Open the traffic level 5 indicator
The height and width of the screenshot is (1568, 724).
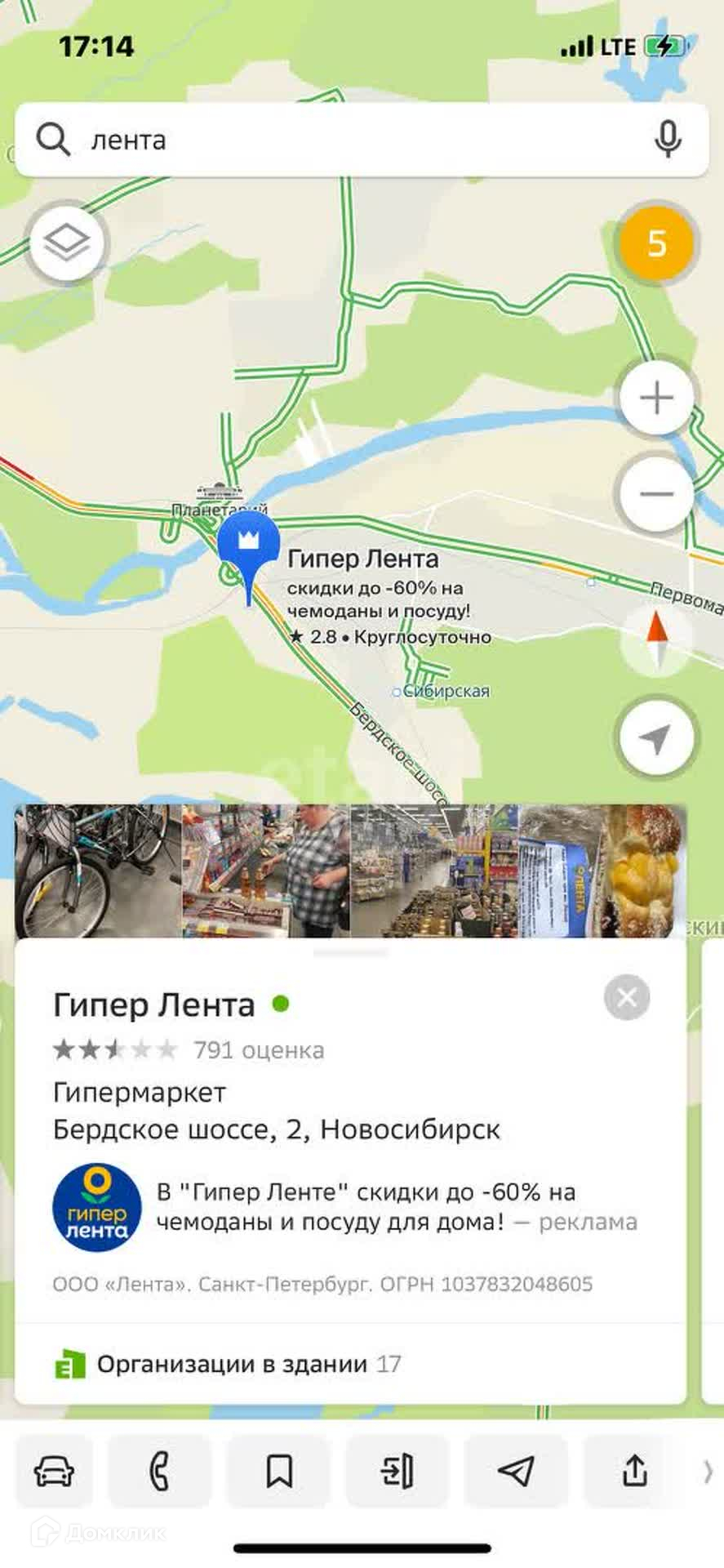point(656,243)
